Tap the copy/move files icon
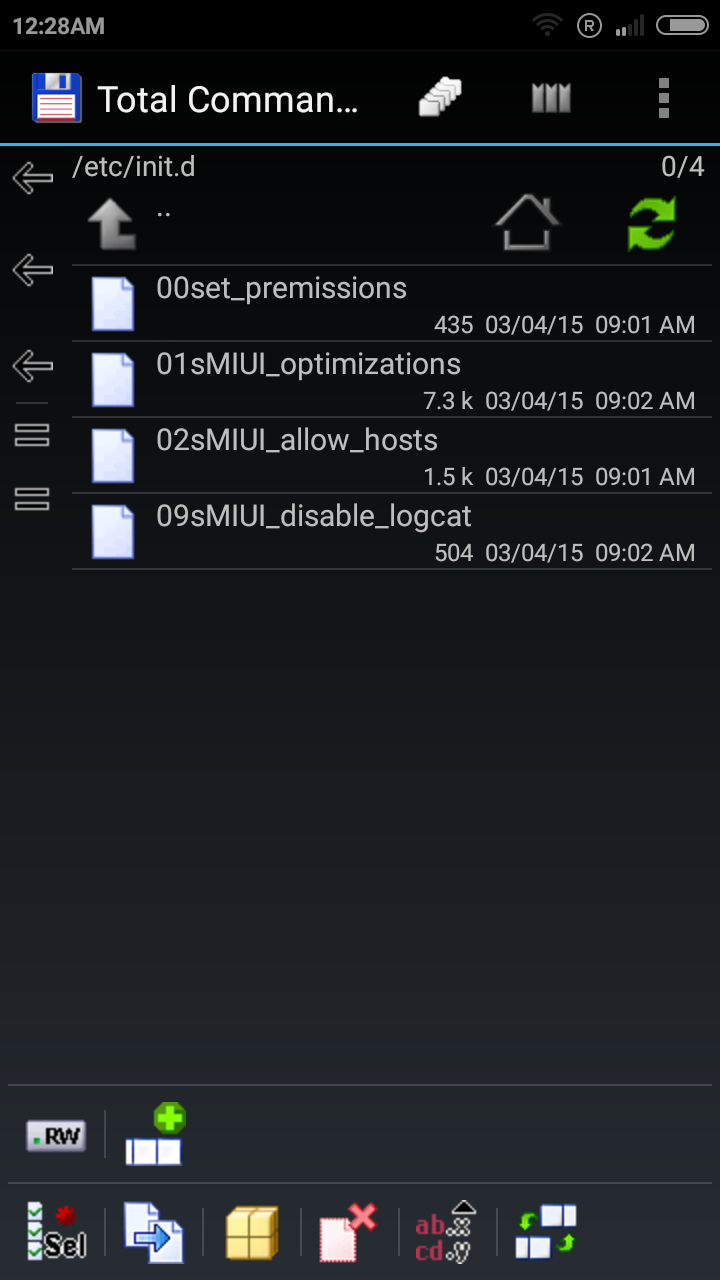The image size is (720, 1280). pyautogui.click(x=154, y=1232)
